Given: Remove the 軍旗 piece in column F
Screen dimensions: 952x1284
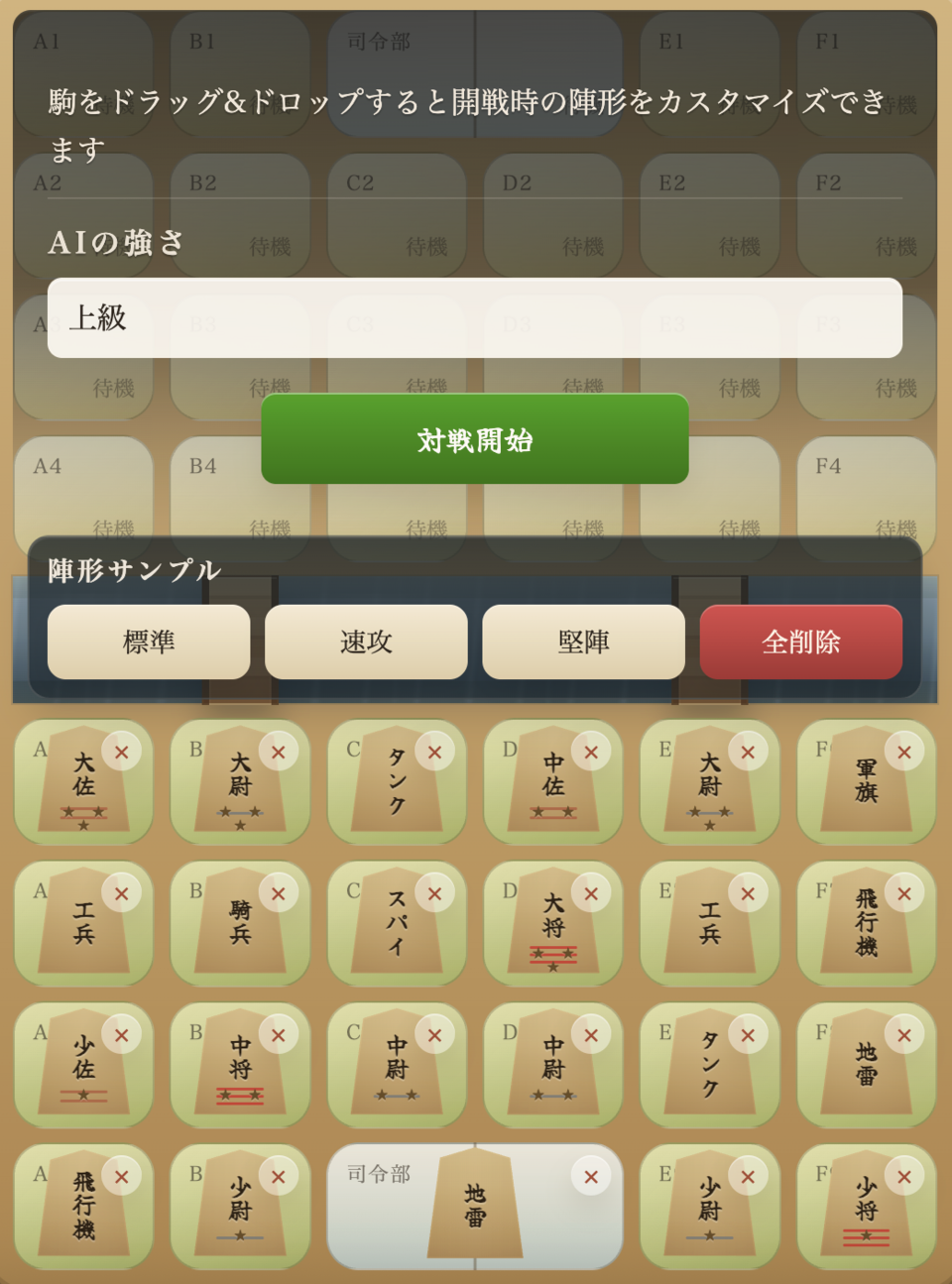Looking at the screenshot, I should [x=904, y=753].
